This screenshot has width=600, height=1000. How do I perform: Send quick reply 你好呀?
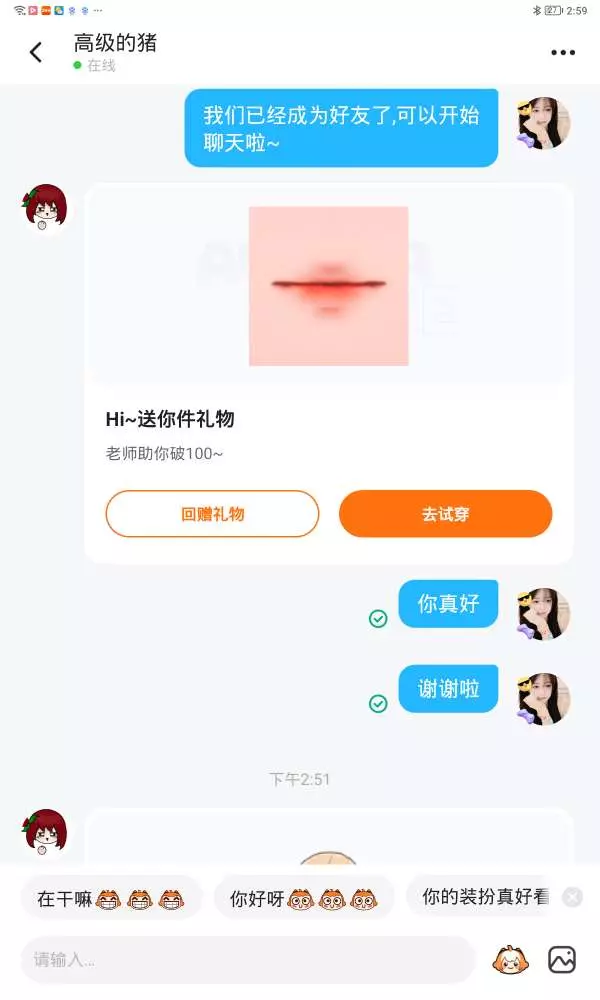[x=304, y=899]
